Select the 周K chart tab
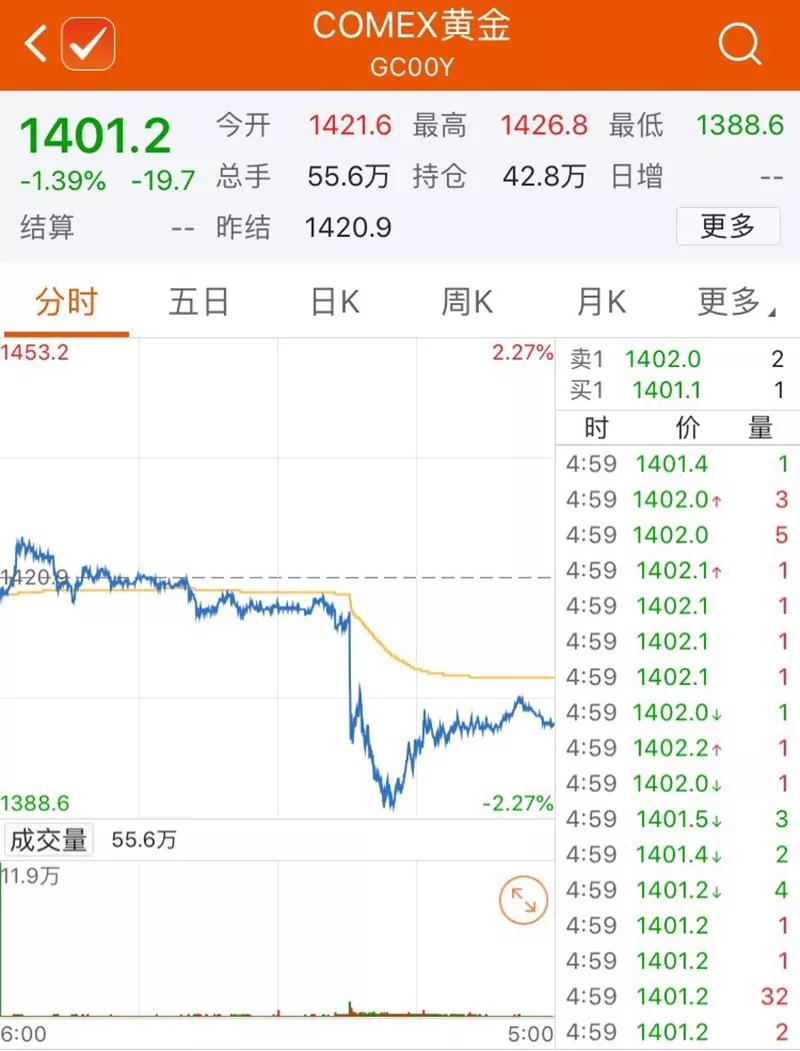The image size is (800, 1051). click(467, 302)
